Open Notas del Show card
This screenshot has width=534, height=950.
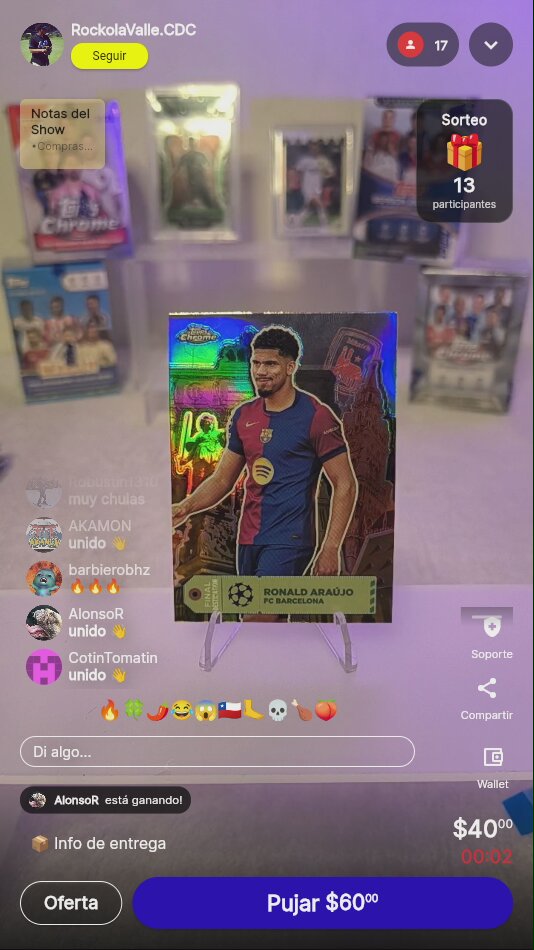tap(62, 134)
